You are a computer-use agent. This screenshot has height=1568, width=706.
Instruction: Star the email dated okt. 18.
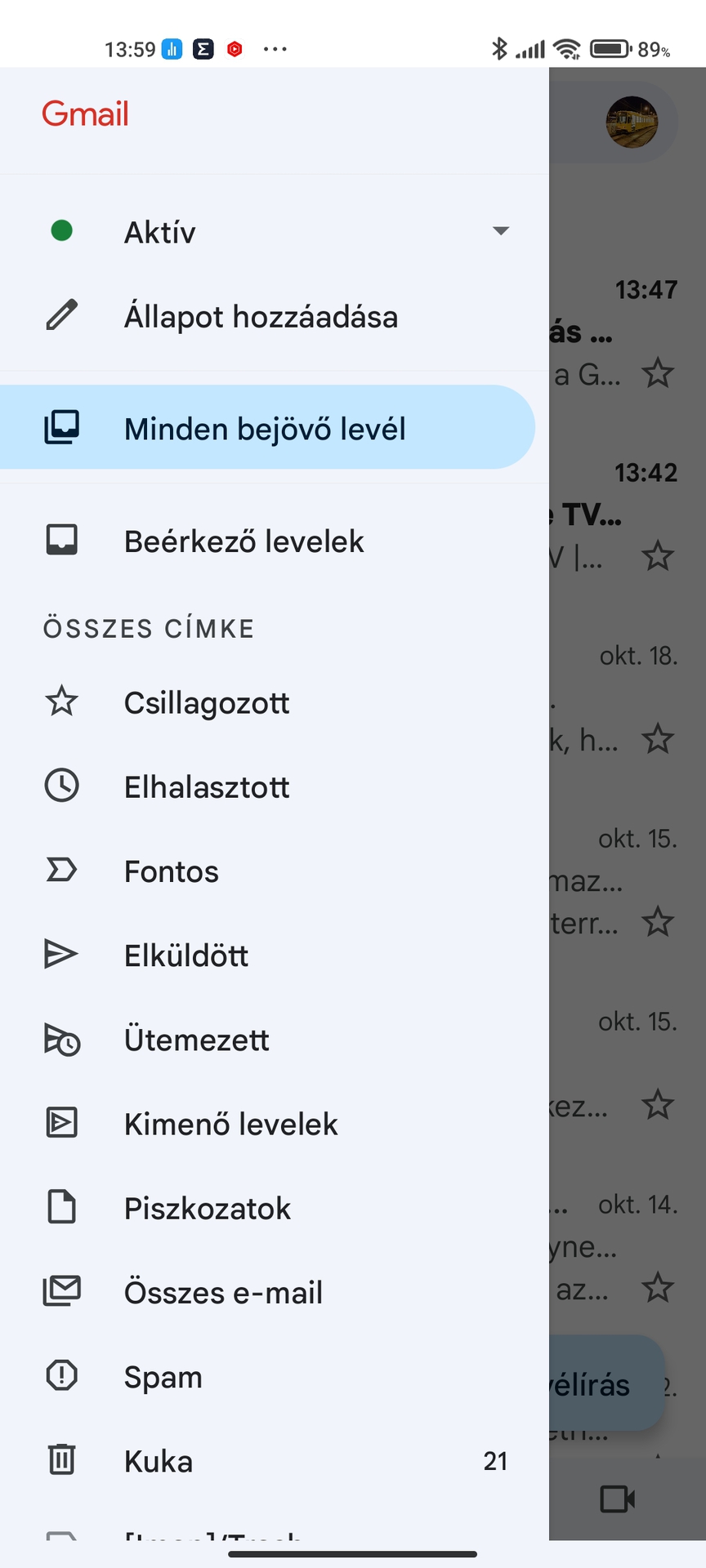click(658, 739)
